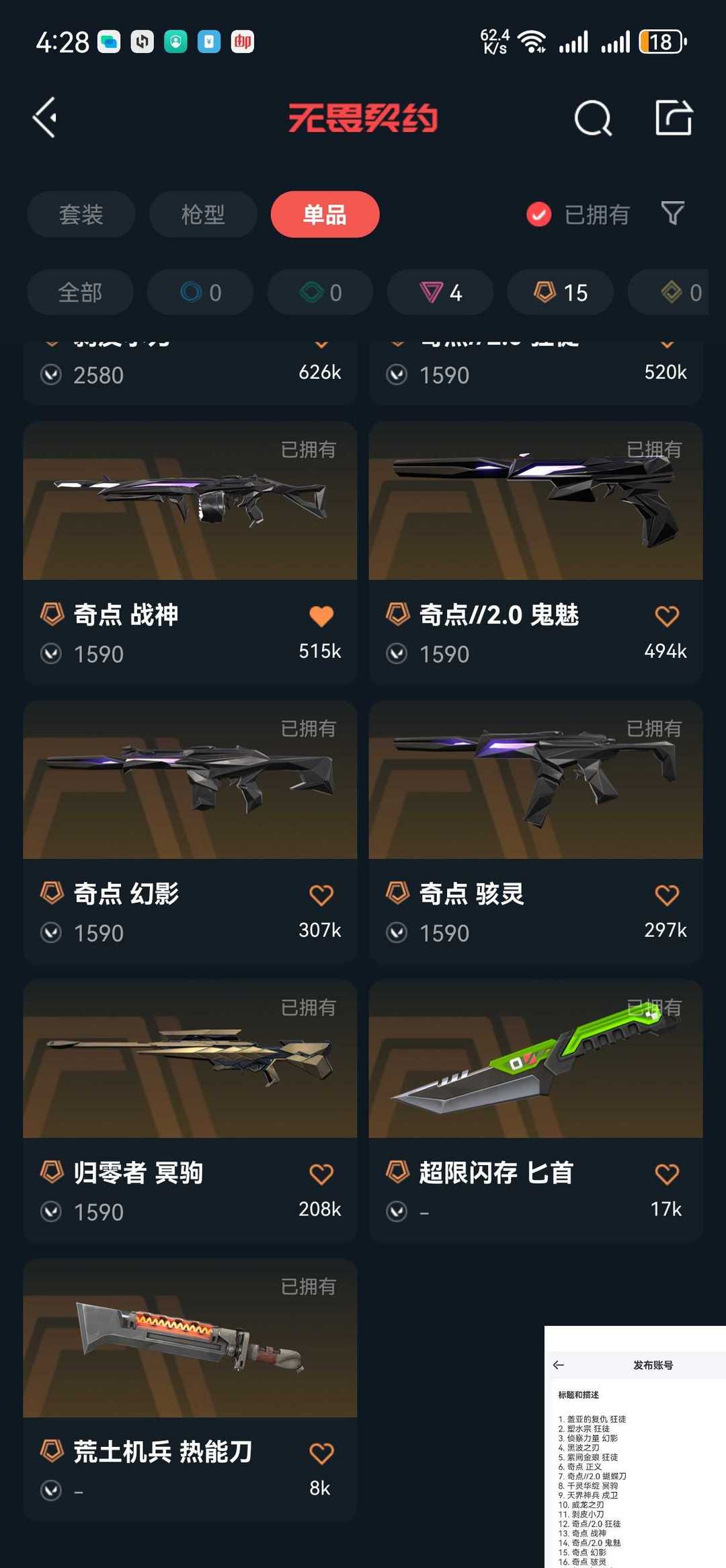Like the 超限闪存 匕首 skin
The image size is (726, 1568).
pos(667,1174)
